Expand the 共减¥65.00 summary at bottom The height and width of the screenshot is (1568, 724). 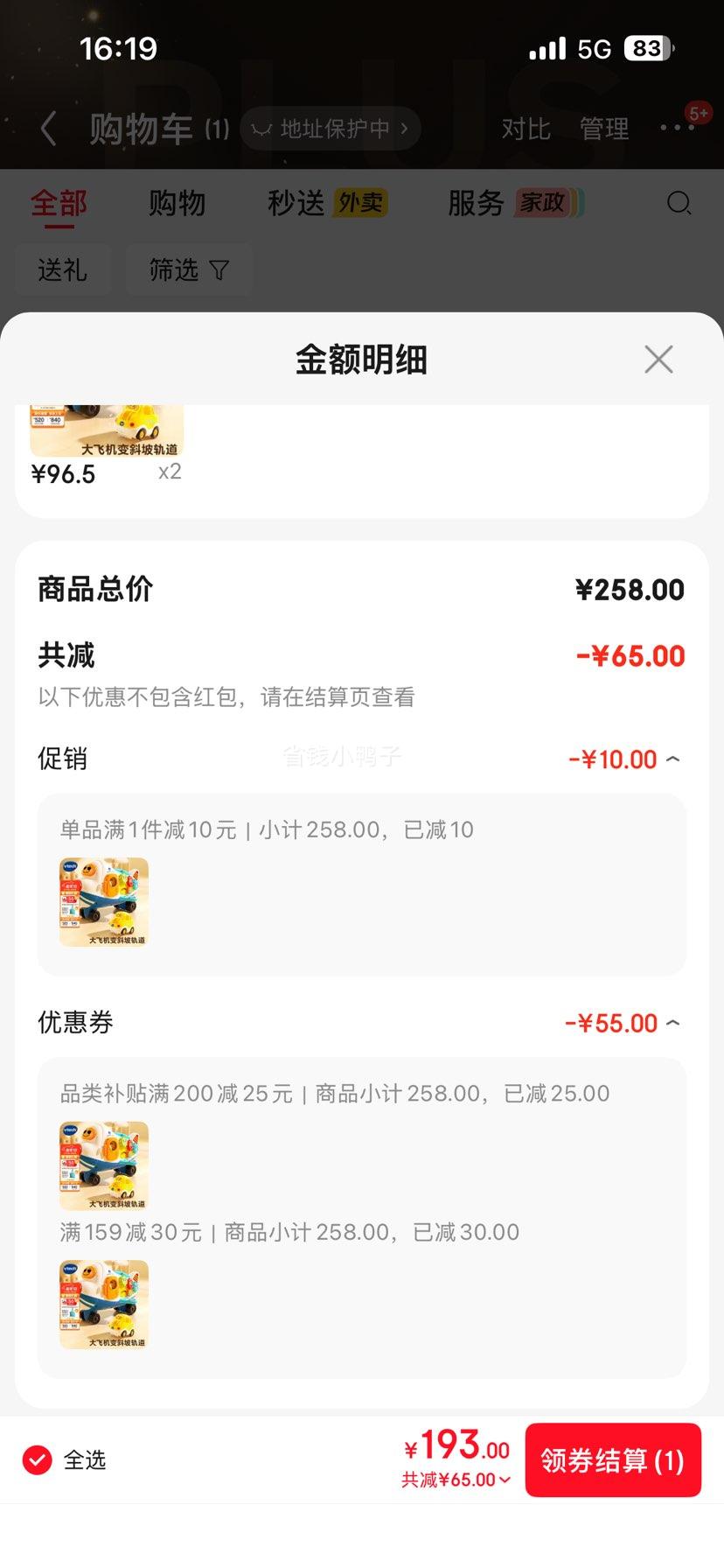pos(456,1480)
